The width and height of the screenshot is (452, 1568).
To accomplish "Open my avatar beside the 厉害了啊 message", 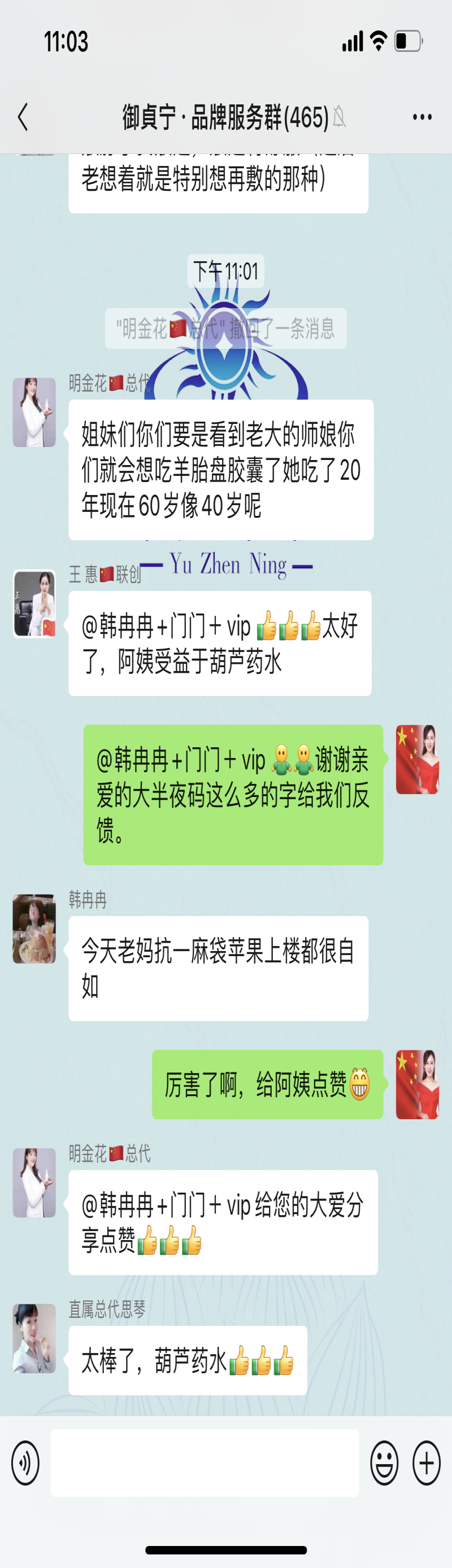I will [418, 1084].
